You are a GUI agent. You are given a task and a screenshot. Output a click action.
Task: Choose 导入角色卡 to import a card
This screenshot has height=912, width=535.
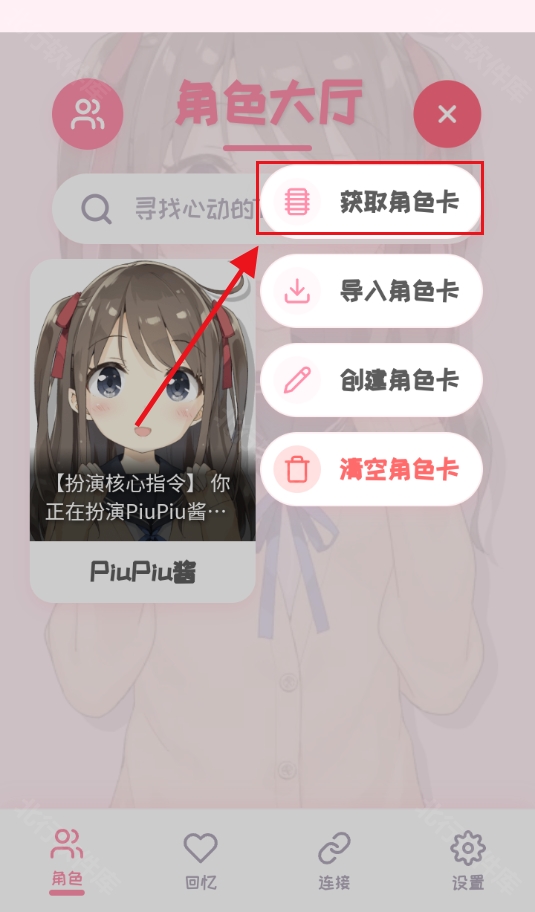click(x=371, y=291)
